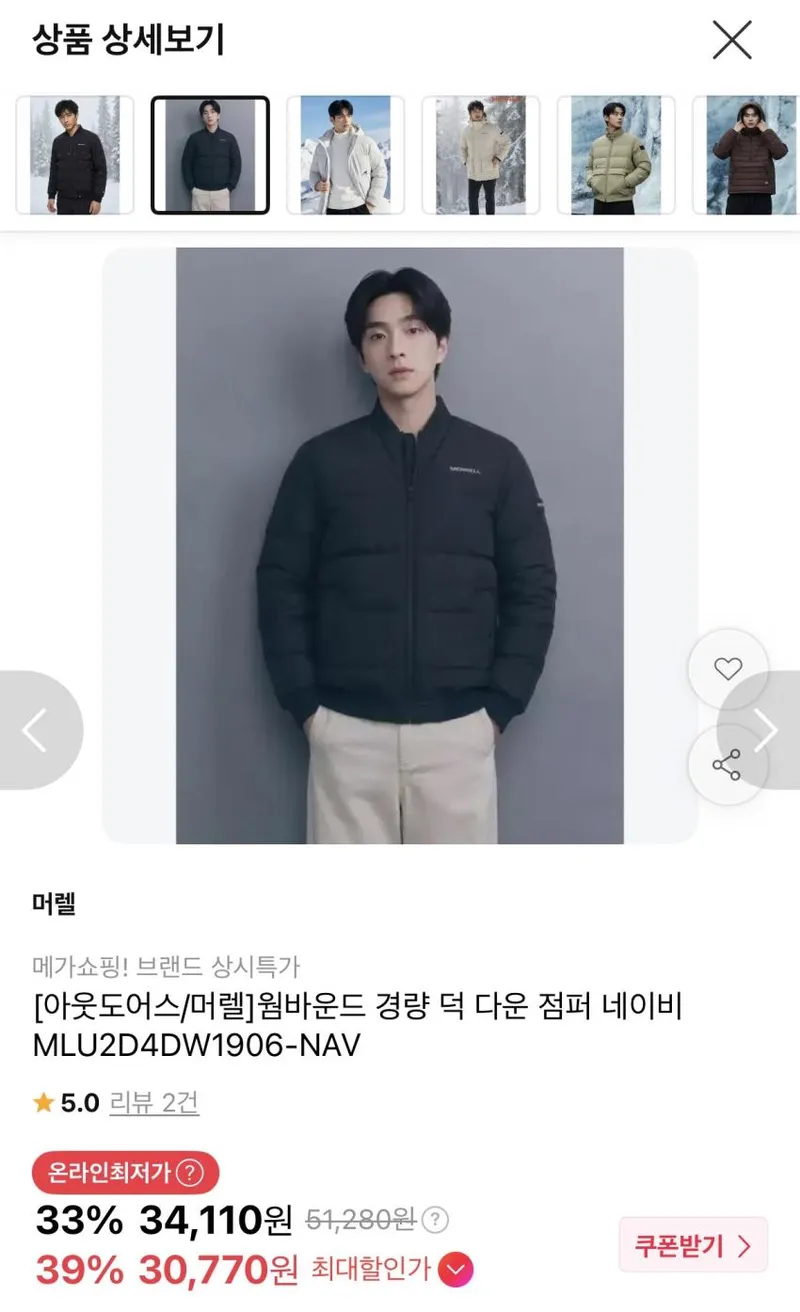Select the brown jacket thumbnail
Screen dimensions: 800x1312
coord(746,155)
